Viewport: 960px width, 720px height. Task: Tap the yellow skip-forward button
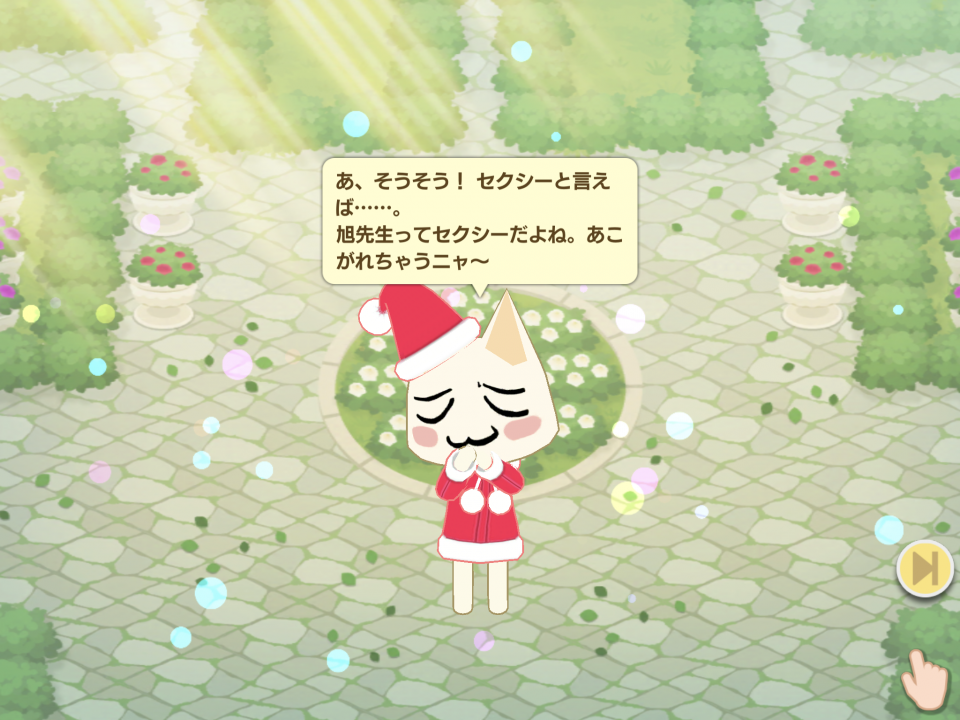pyautogui.click(x=926, y=569)
